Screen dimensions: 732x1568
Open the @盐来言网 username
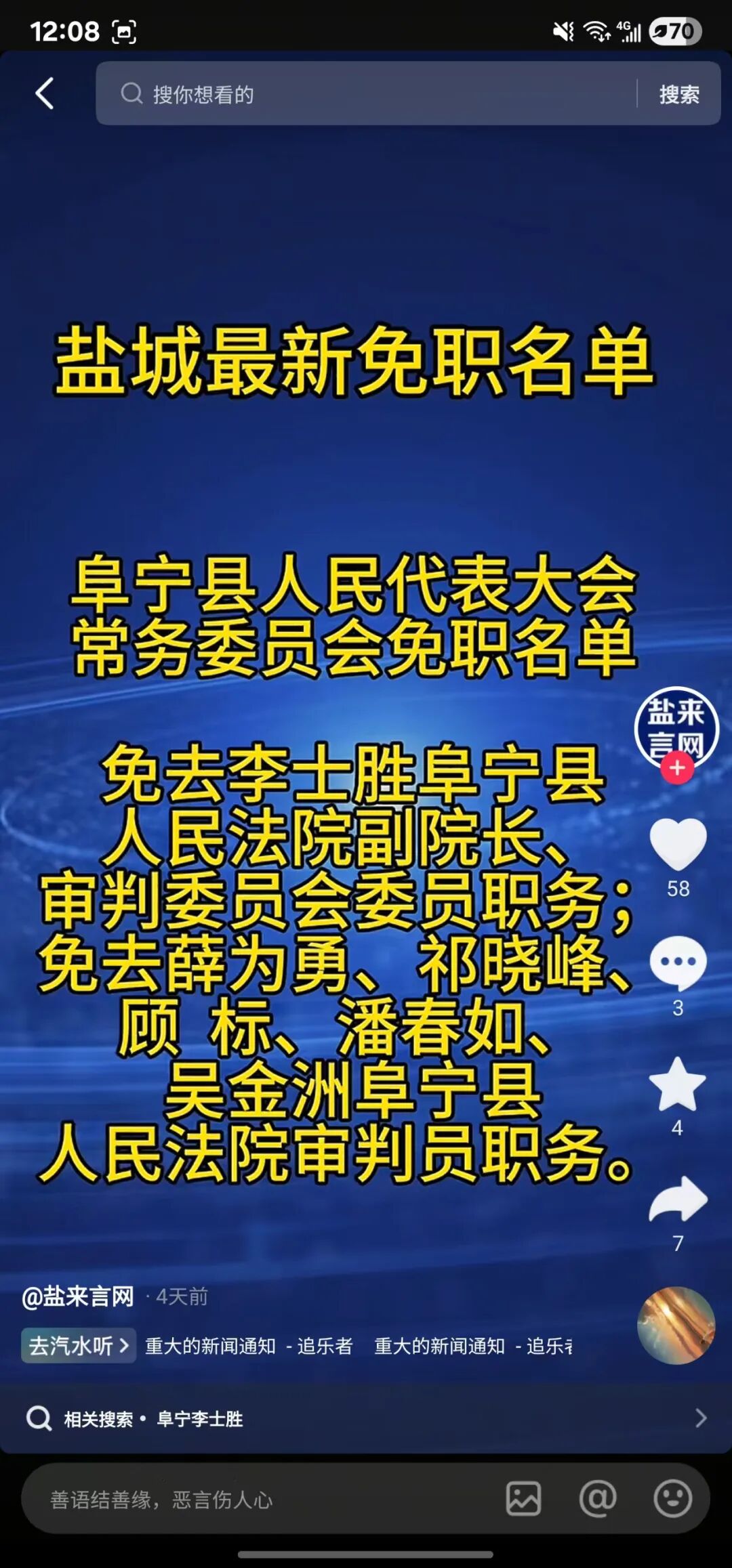tap(79, 1296)
